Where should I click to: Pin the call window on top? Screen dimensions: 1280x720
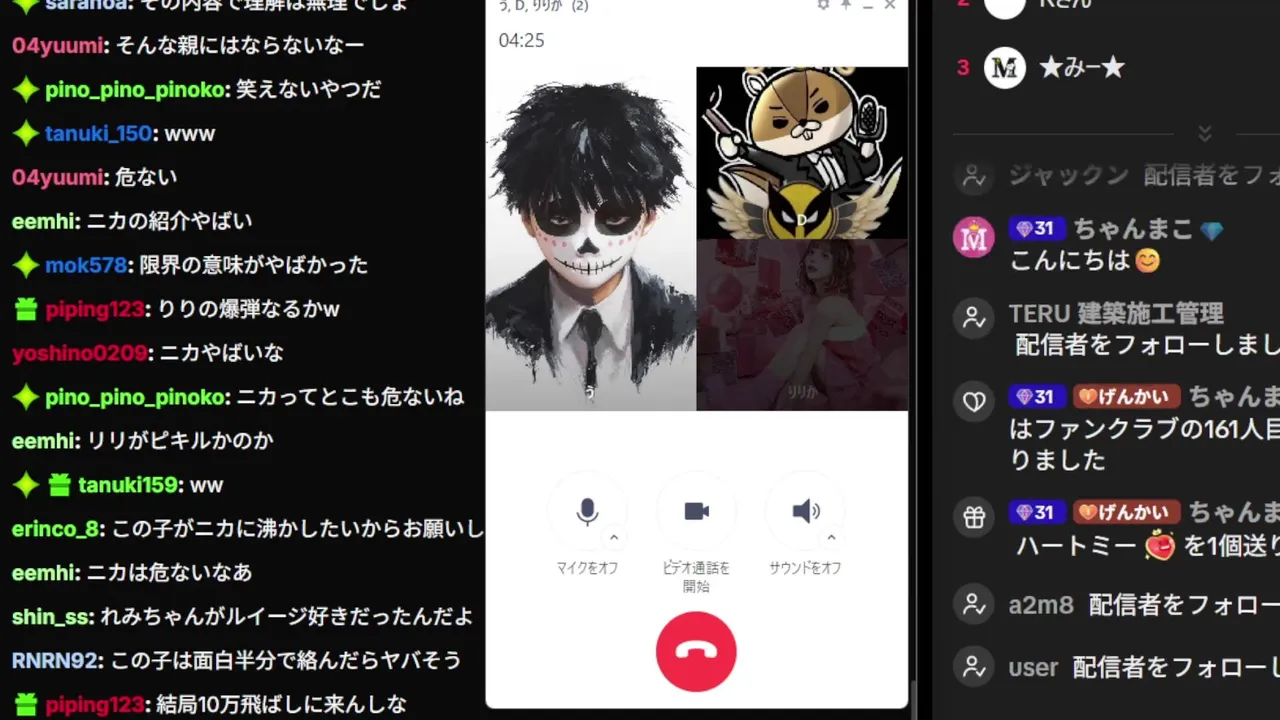click(x=845, y=5)
